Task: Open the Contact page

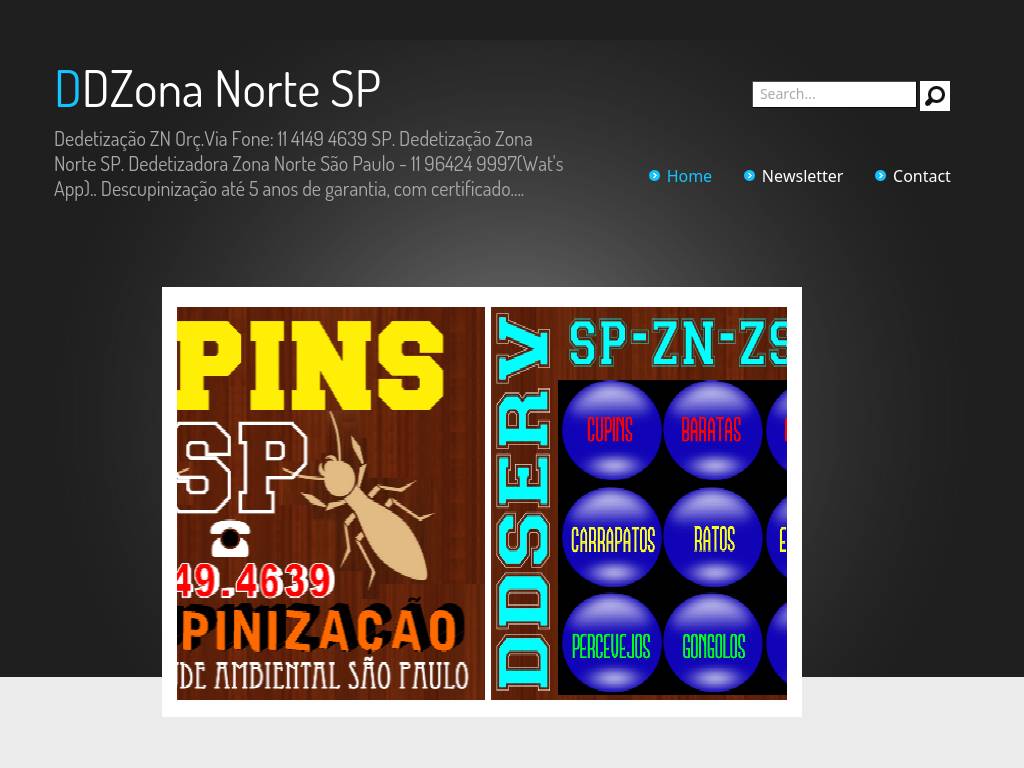Action: (921, 176)
